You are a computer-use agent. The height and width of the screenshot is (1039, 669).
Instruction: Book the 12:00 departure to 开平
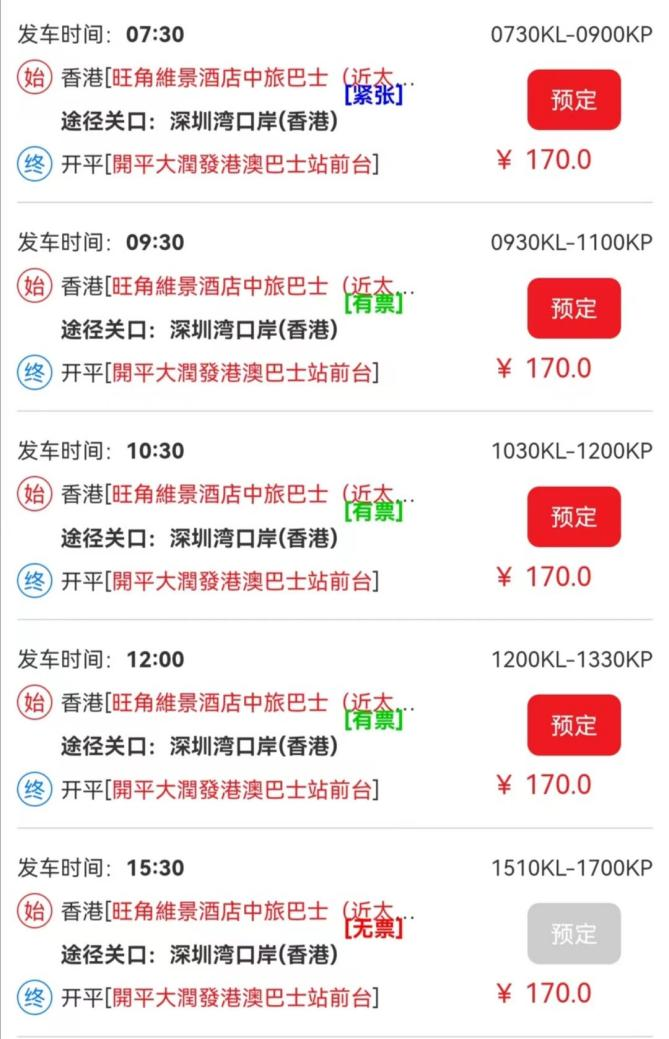pyautogui.click(x=573, y=725)
